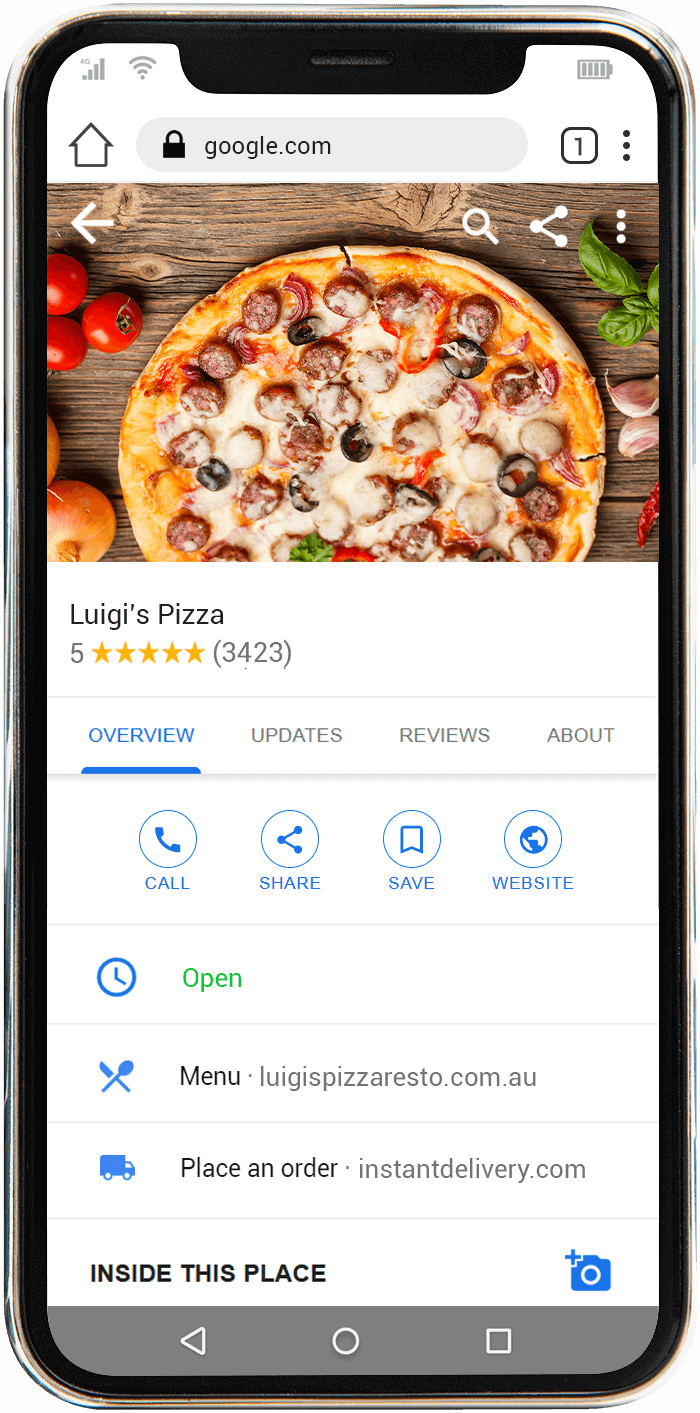Switch to the Reviews tab

tap(444, 735)
